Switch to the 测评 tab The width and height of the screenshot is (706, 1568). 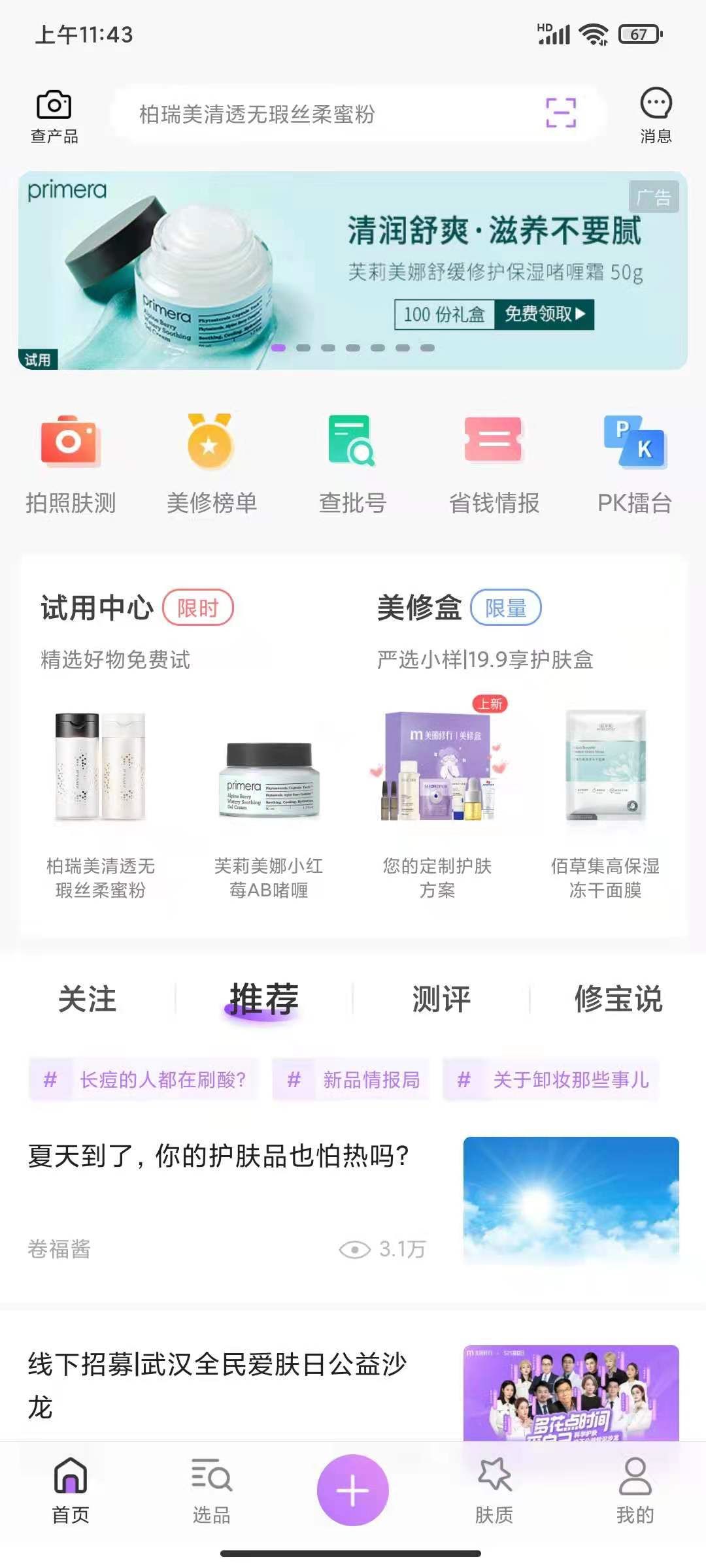coord(441,999)
